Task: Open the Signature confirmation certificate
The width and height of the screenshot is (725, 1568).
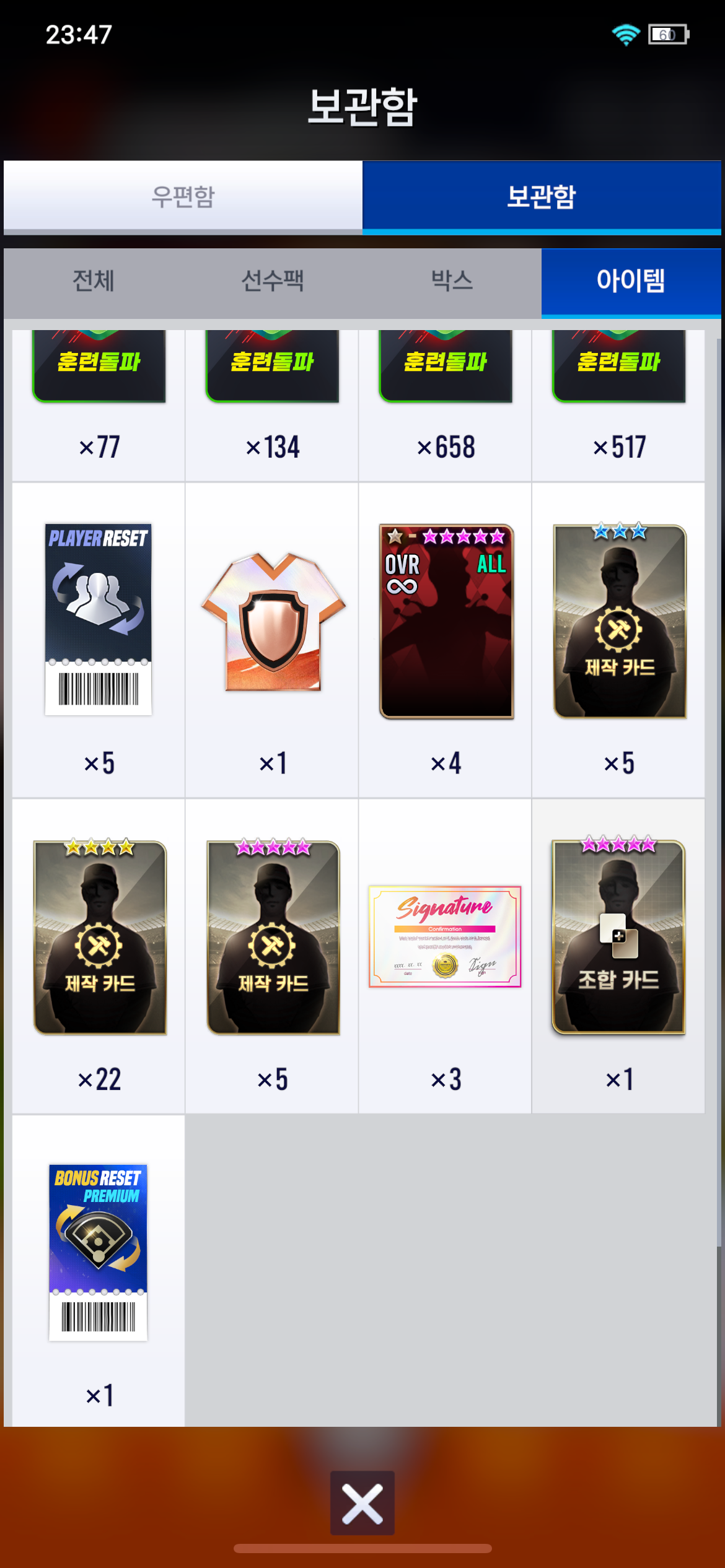Action: click(x=445, y=937)
